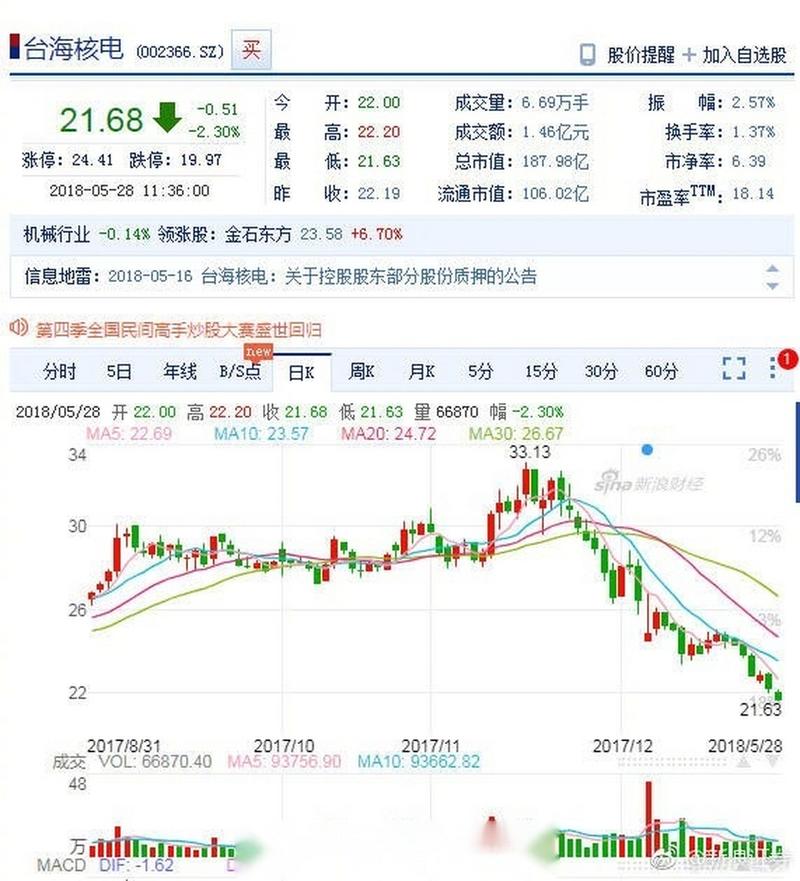The height and width of the screenshot is (881, 800).
Task: Click the down chevron beside the 信息地雷 announcement
Action: click(772, 285)
